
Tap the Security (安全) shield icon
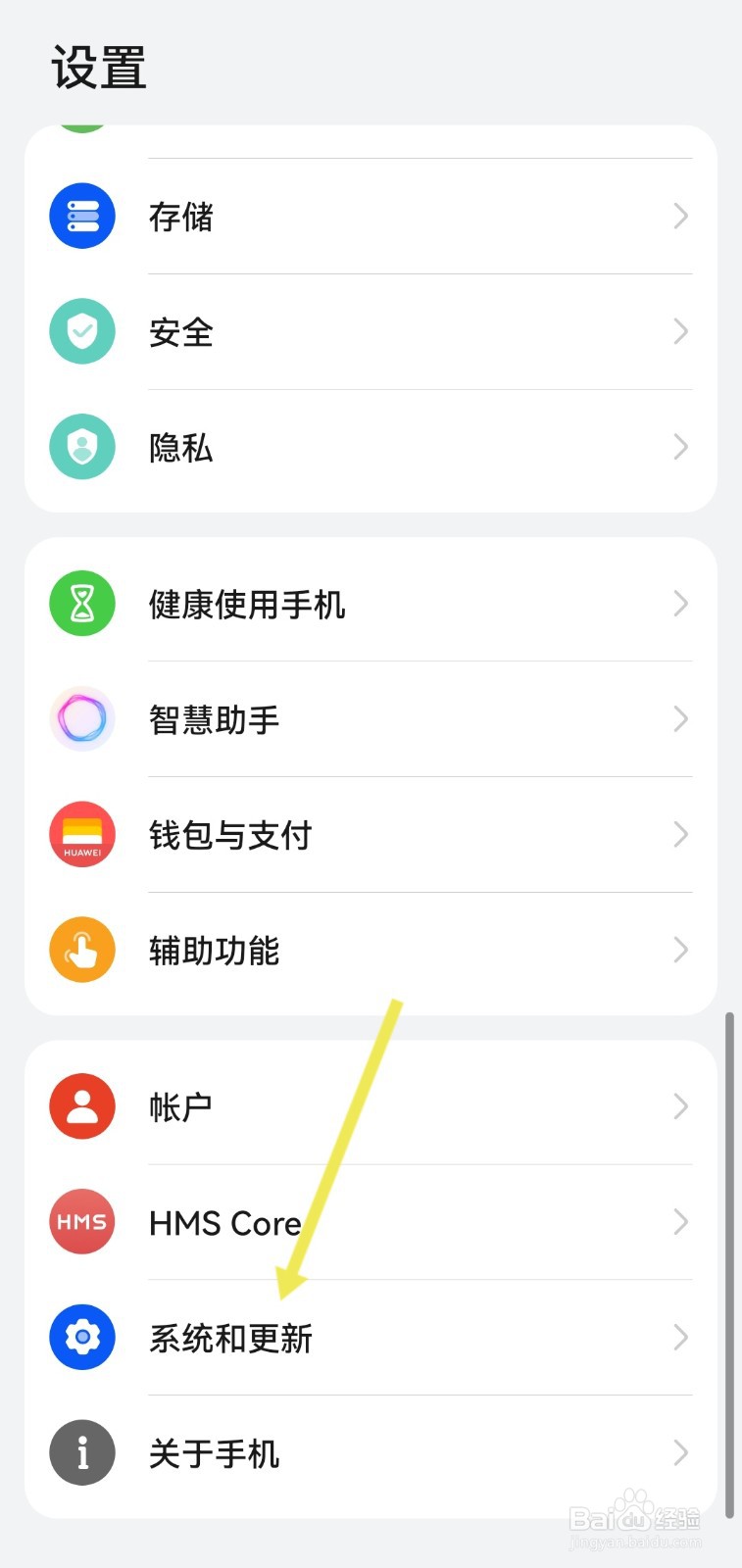(x=81, y=331)
